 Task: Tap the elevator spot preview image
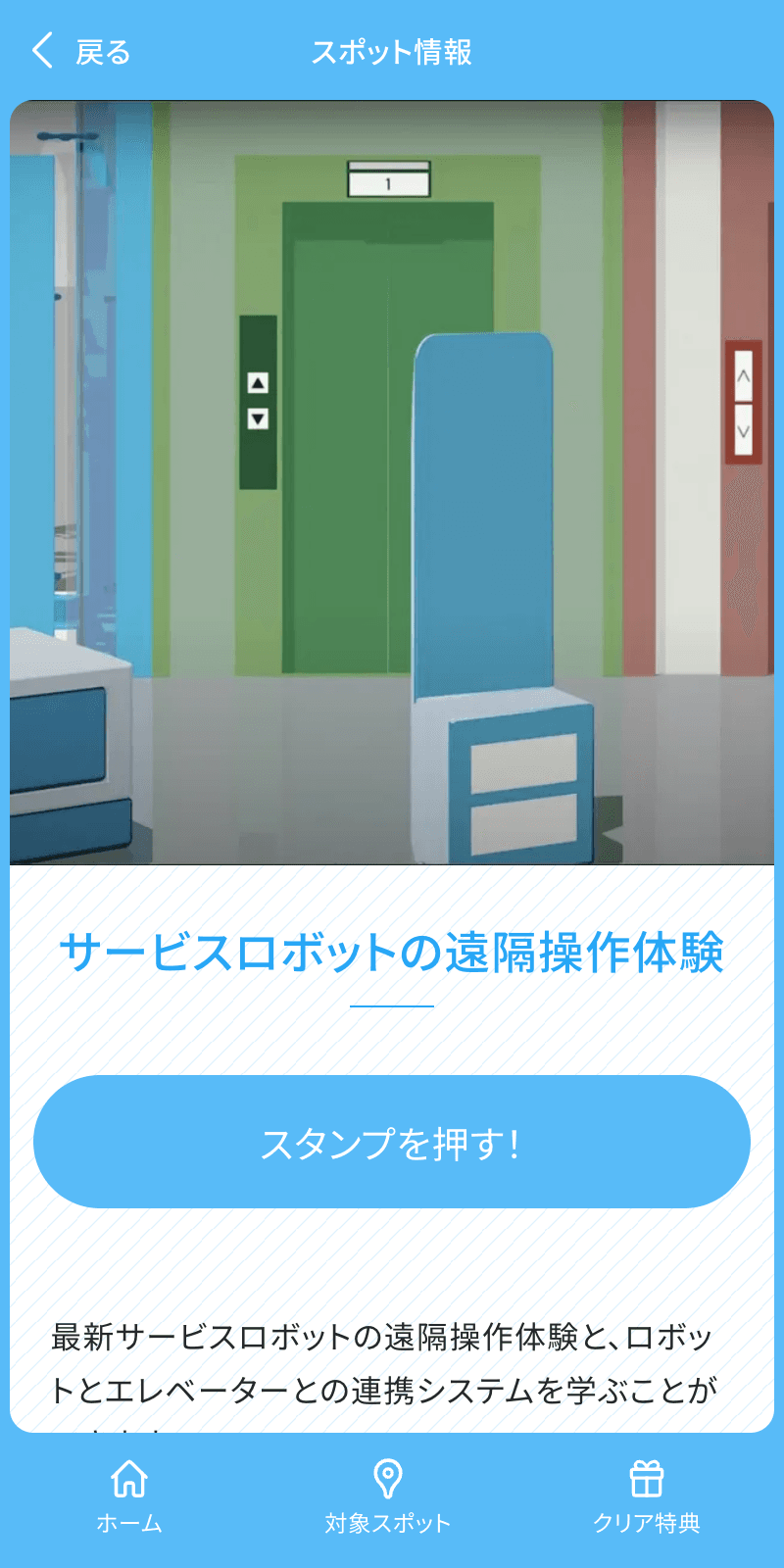(x=392, y=480)
